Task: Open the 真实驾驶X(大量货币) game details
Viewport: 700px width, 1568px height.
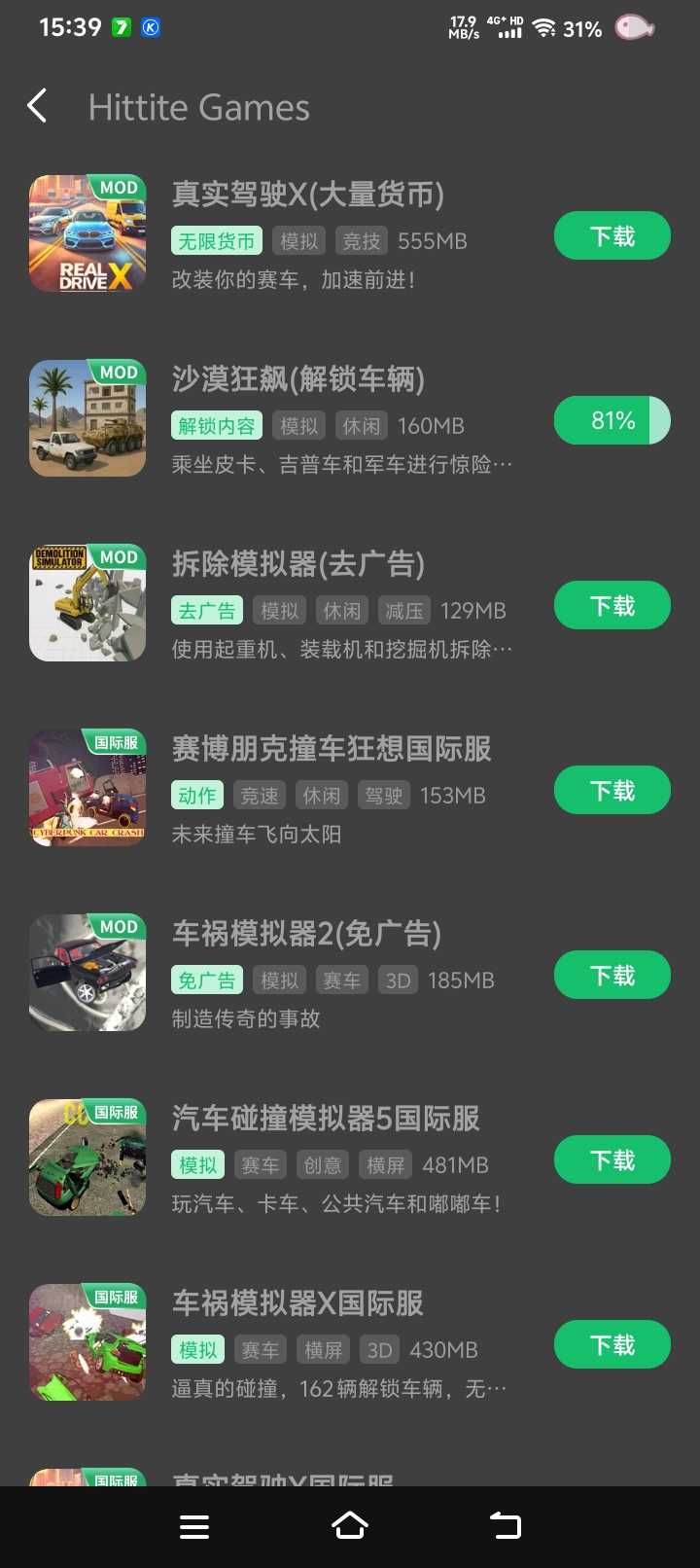Action: [307, 195]
